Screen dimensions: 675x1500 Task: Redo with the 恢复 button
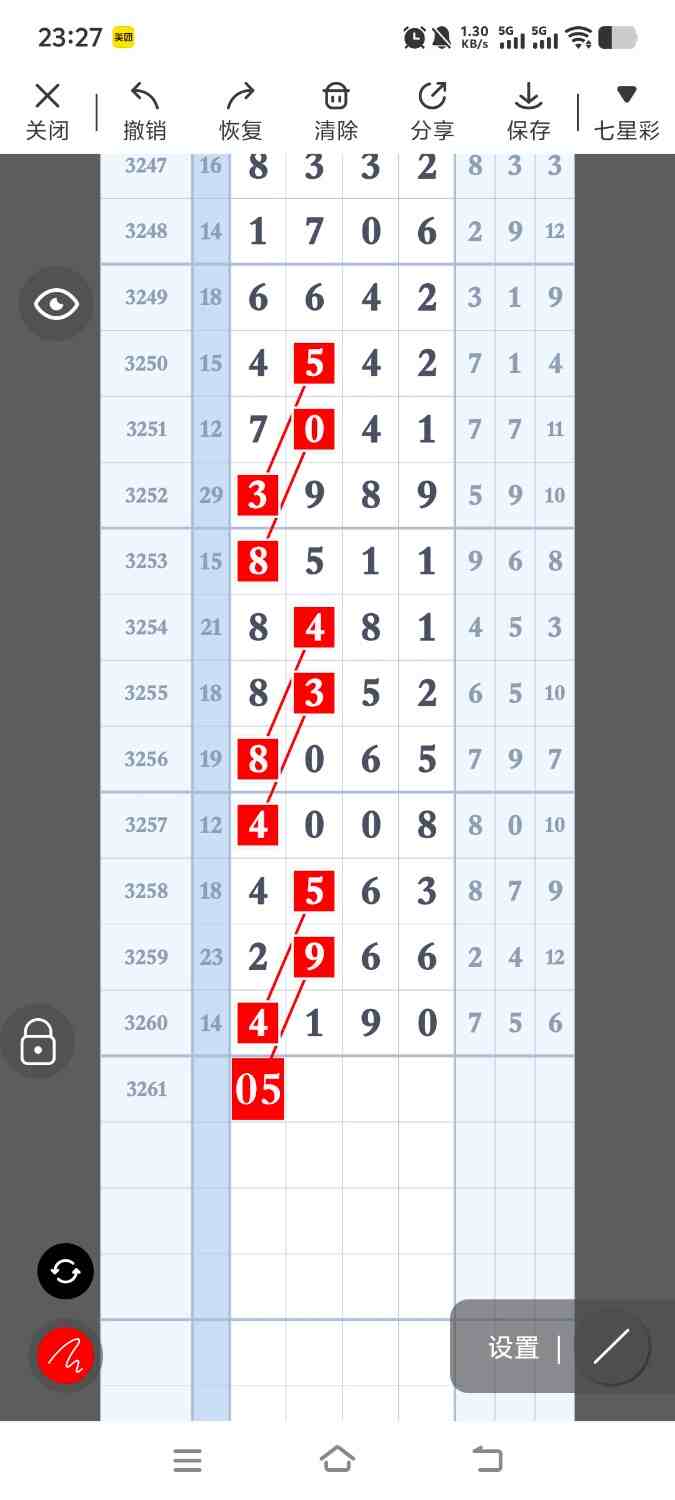click(x=240, y=111)
